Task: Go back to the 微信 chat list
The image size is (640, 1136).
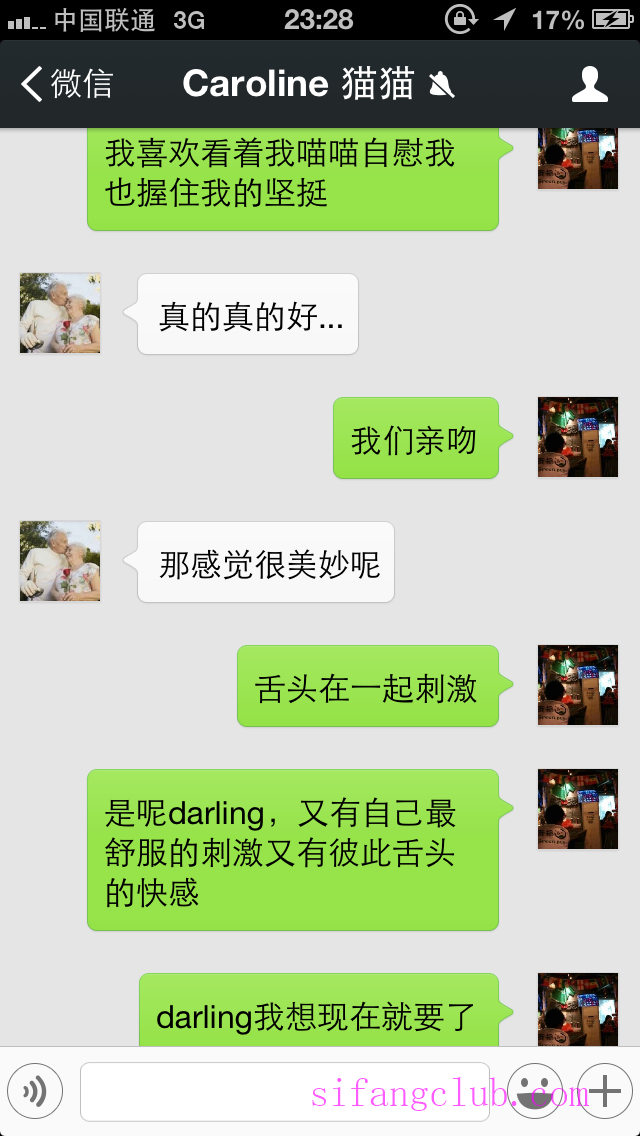Action: pyautogui.click(x=68, y=85)
